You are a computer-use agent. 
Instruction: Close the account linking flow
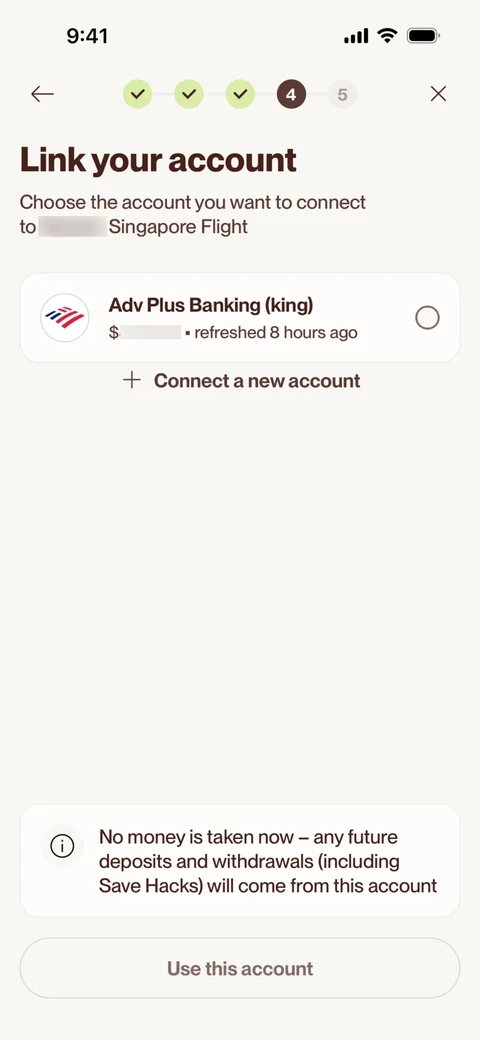click(438, 94)
